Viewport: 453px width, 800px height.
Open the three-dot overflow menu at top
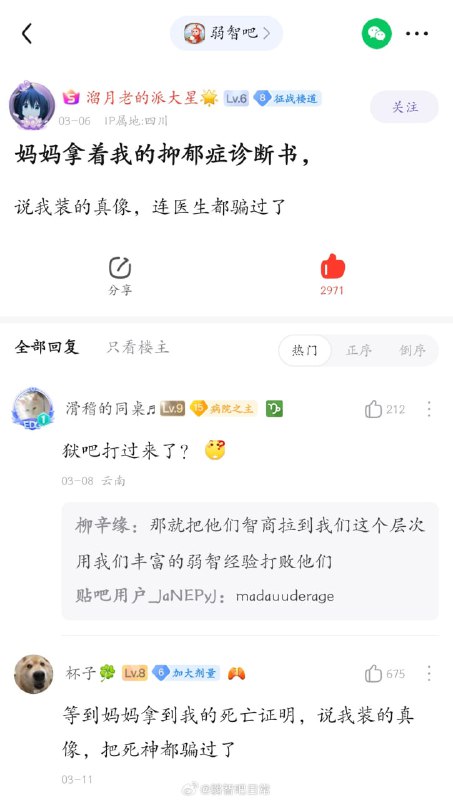(417, 34)
